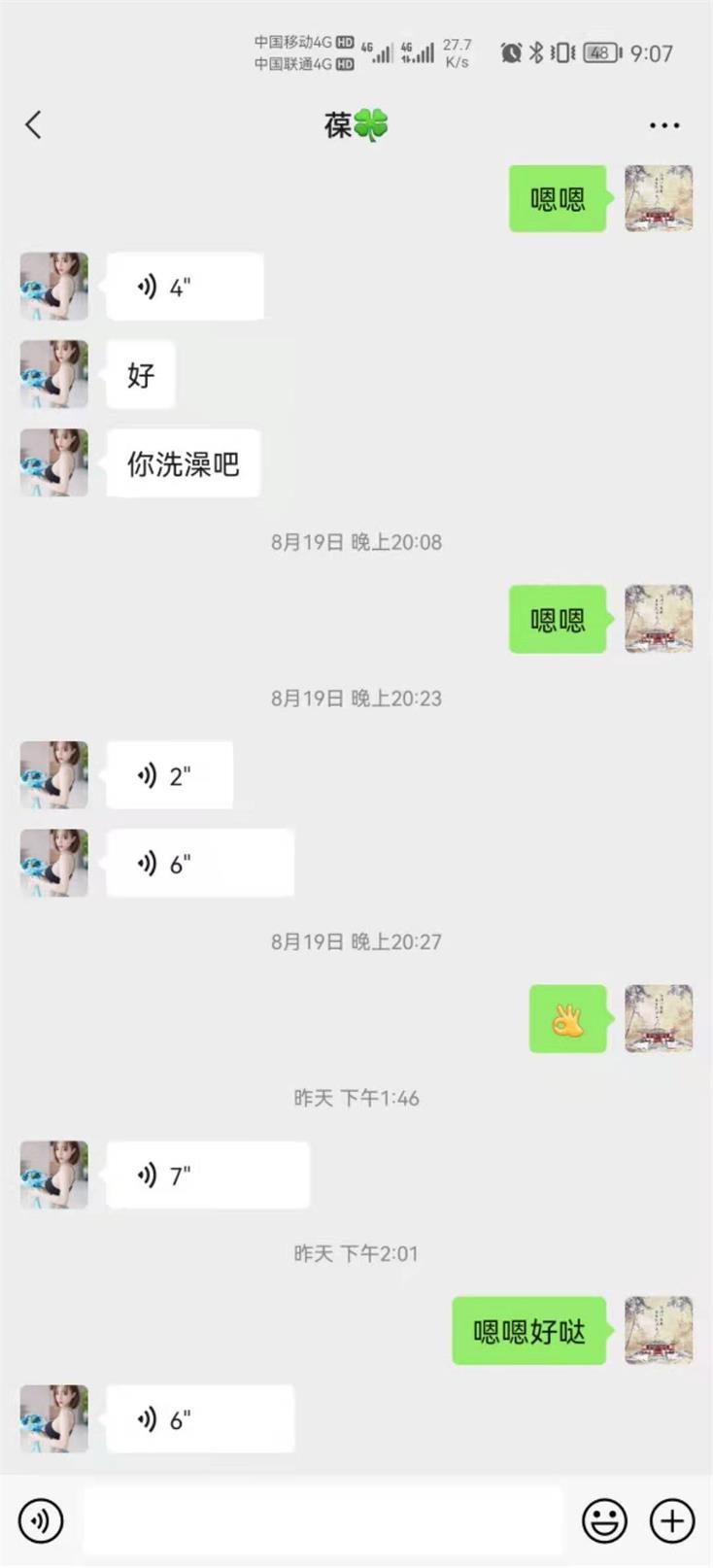This screenshot has width=713, height=1568.
Task: Open the chat options menu
Action: tap(663, 125)
